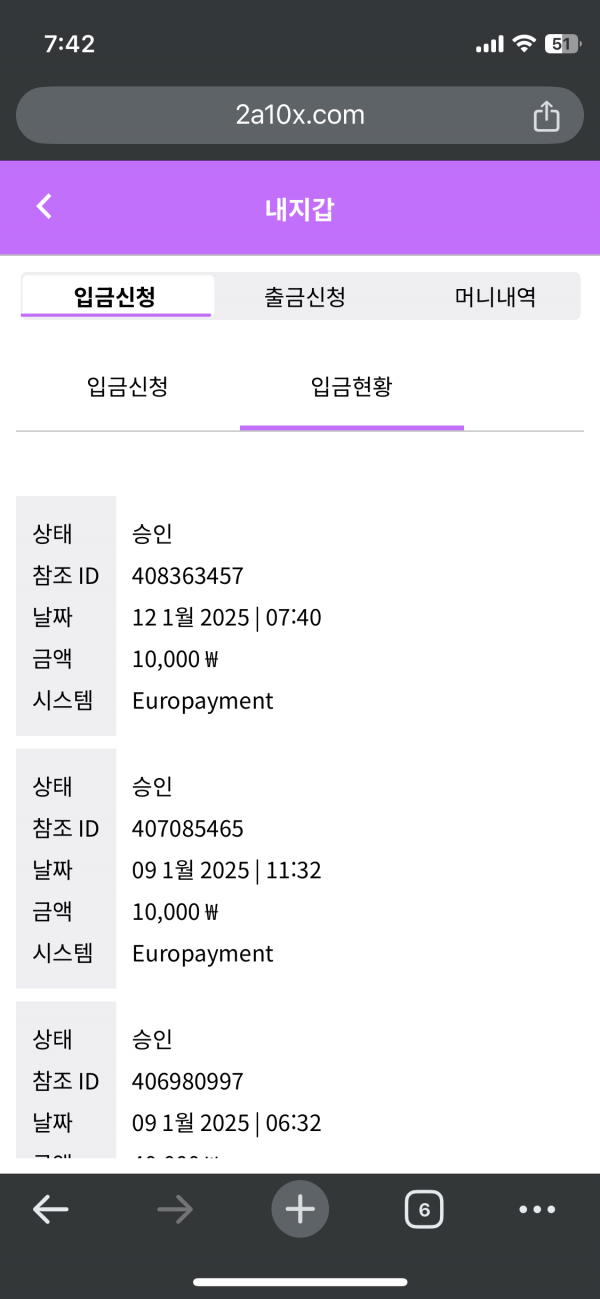
Task: Select the top 입금신청 segment
Action: (116, 297)
